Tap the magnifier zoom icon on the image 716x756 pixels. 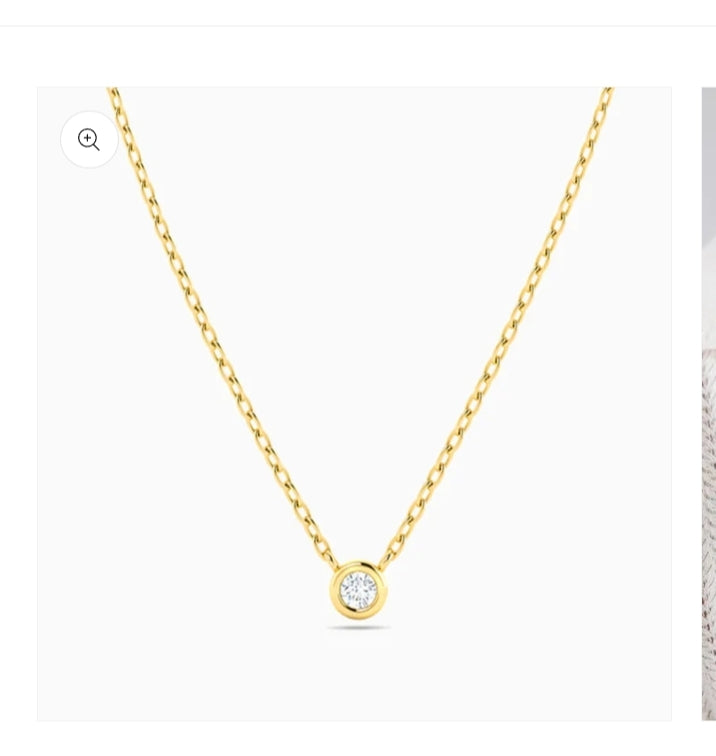pyautogui.click(x=89, y=139)
